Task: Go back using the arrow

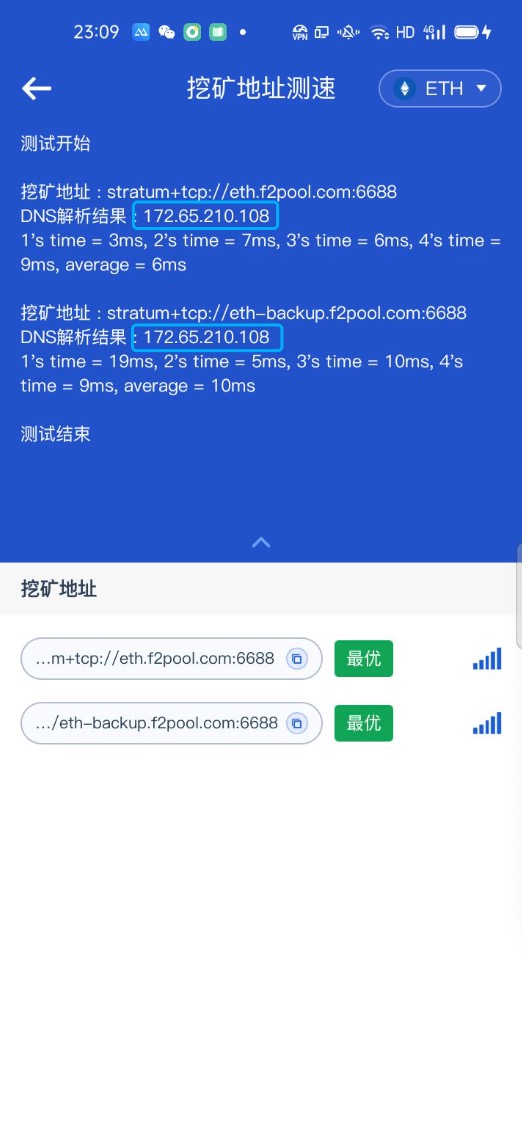Action: pyautogui.click(x=37, y=88)
